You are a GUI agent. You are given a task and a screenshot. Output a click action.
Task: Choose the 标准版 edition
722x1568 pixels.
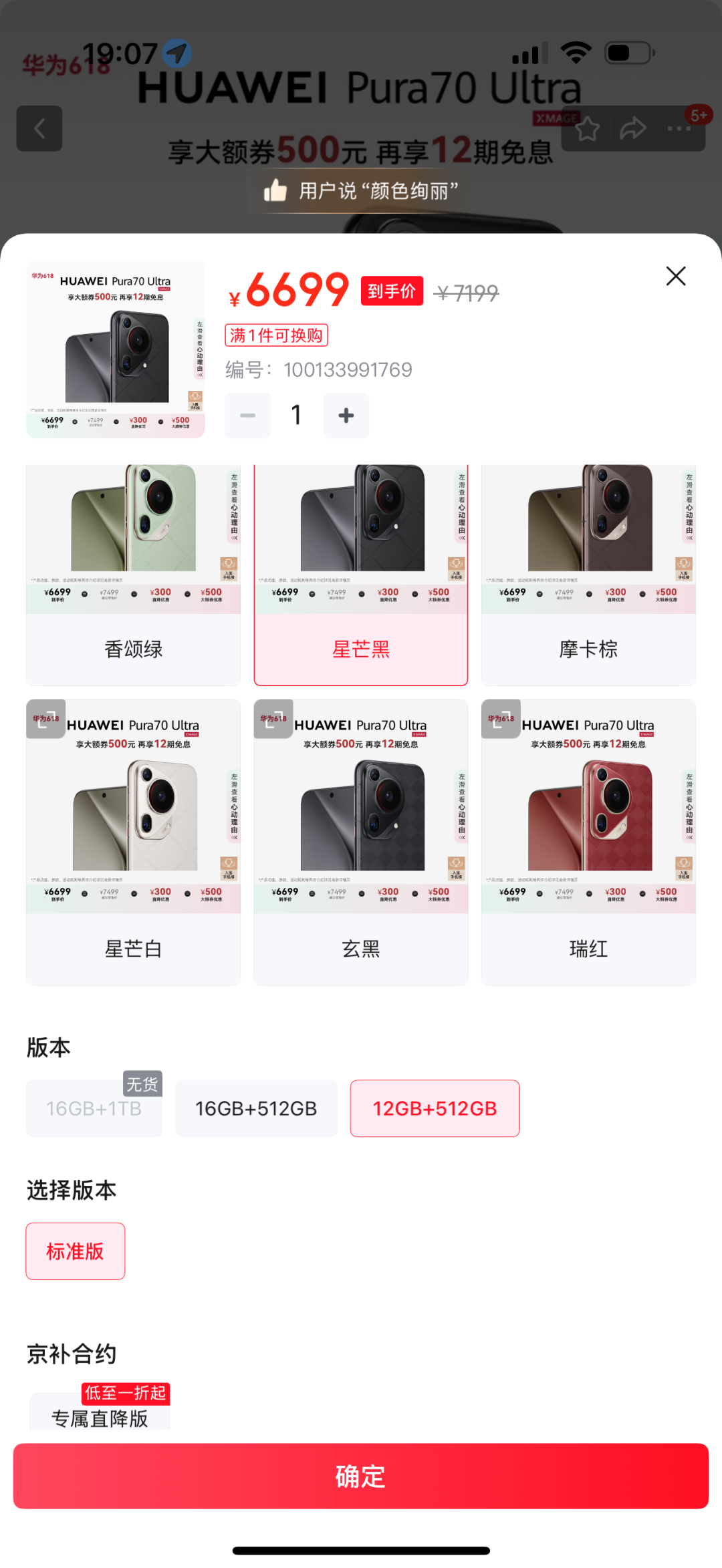(x=75, y=1251)
